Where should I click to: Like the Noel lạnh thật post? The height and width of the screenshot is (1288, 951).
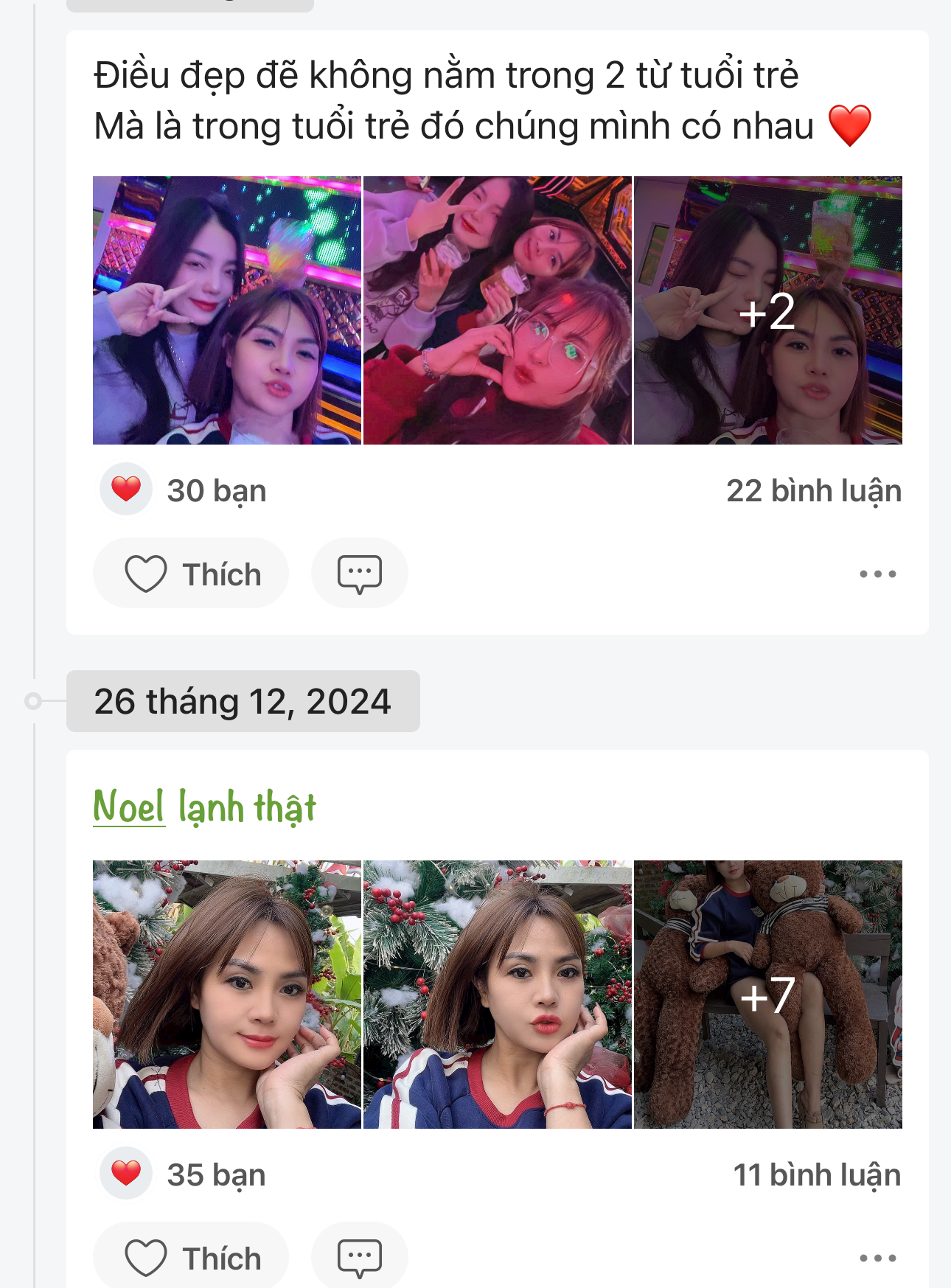[191, 1257]
